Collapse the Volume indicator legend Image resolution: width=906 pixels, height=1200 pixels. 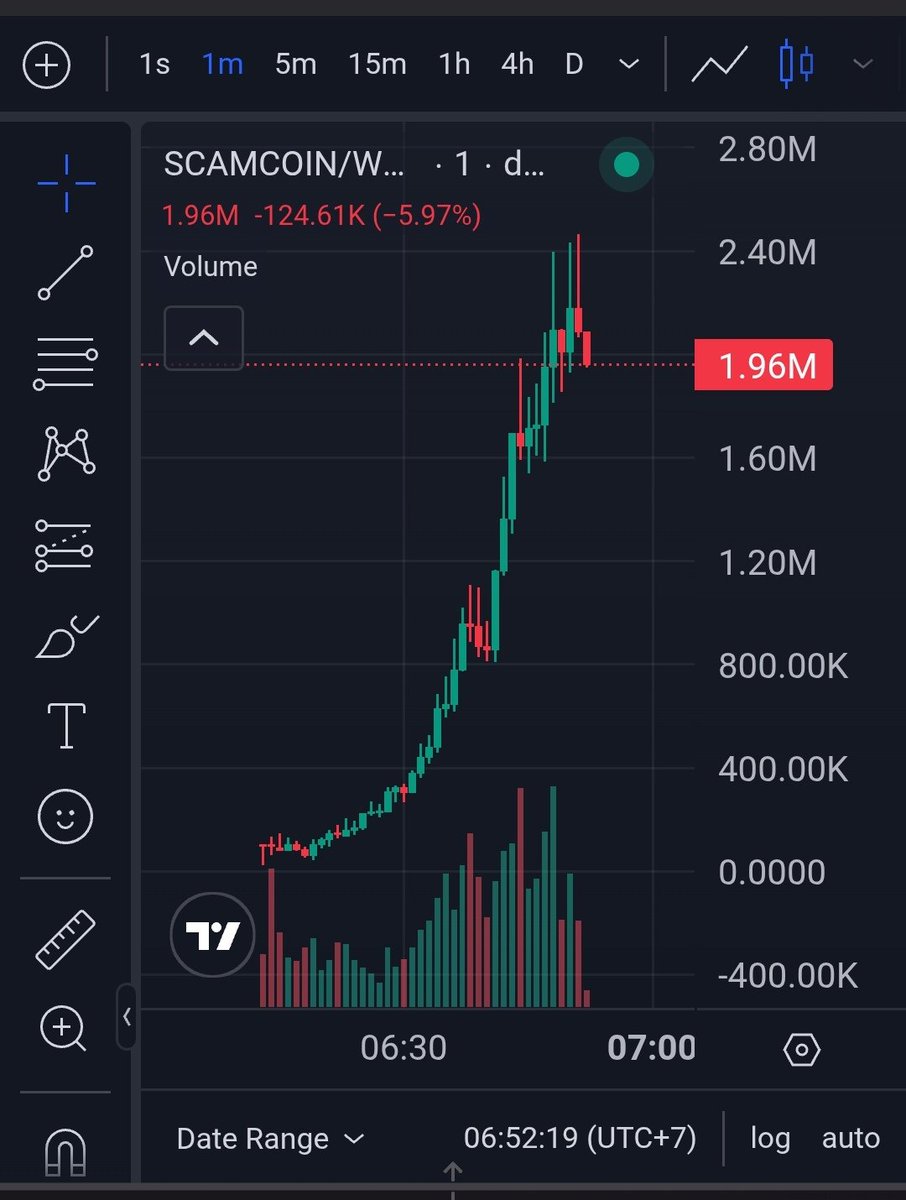pyautogui.click(x=204, y=338)
